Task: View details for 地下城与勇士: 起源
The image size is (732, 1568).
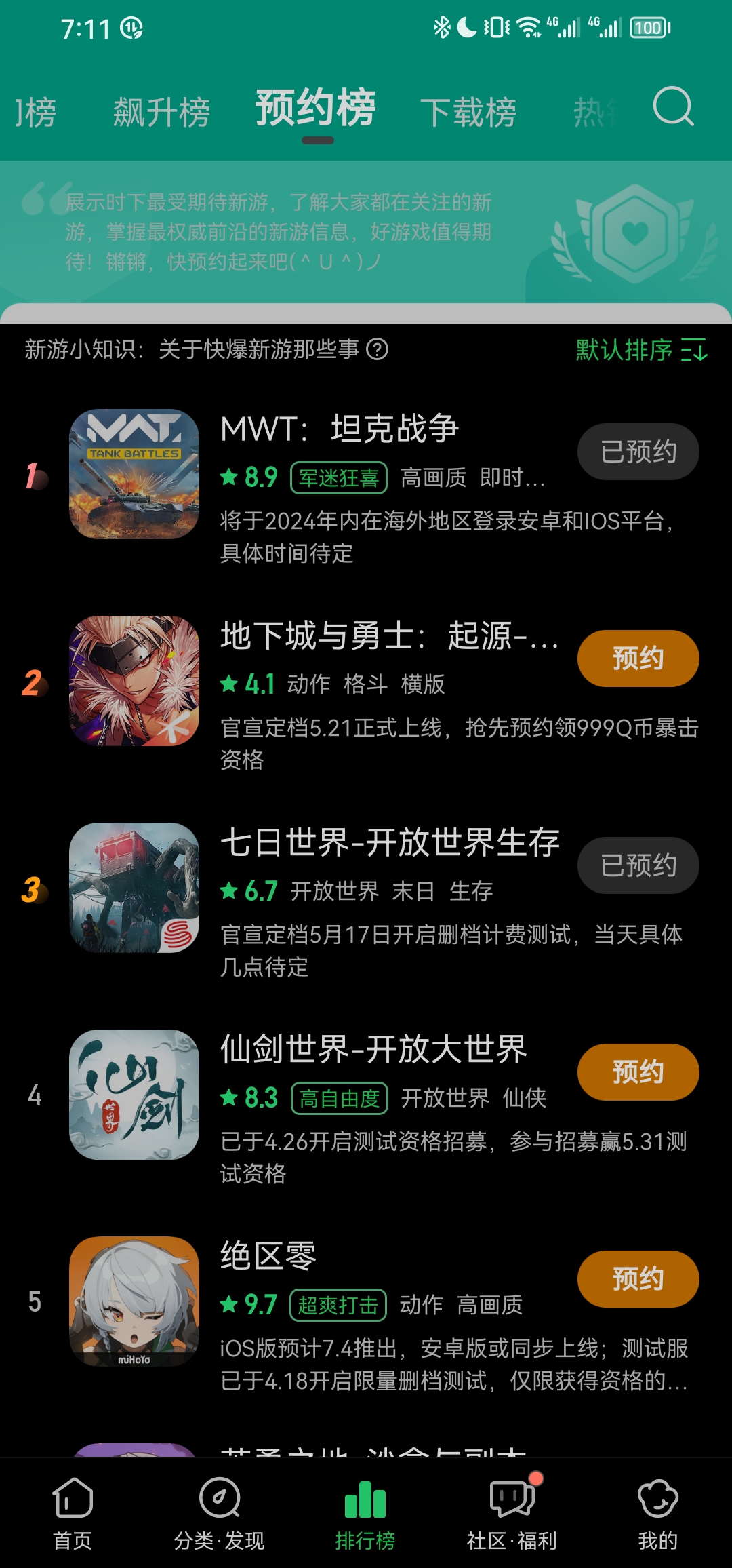Action: tap(389, 636)
